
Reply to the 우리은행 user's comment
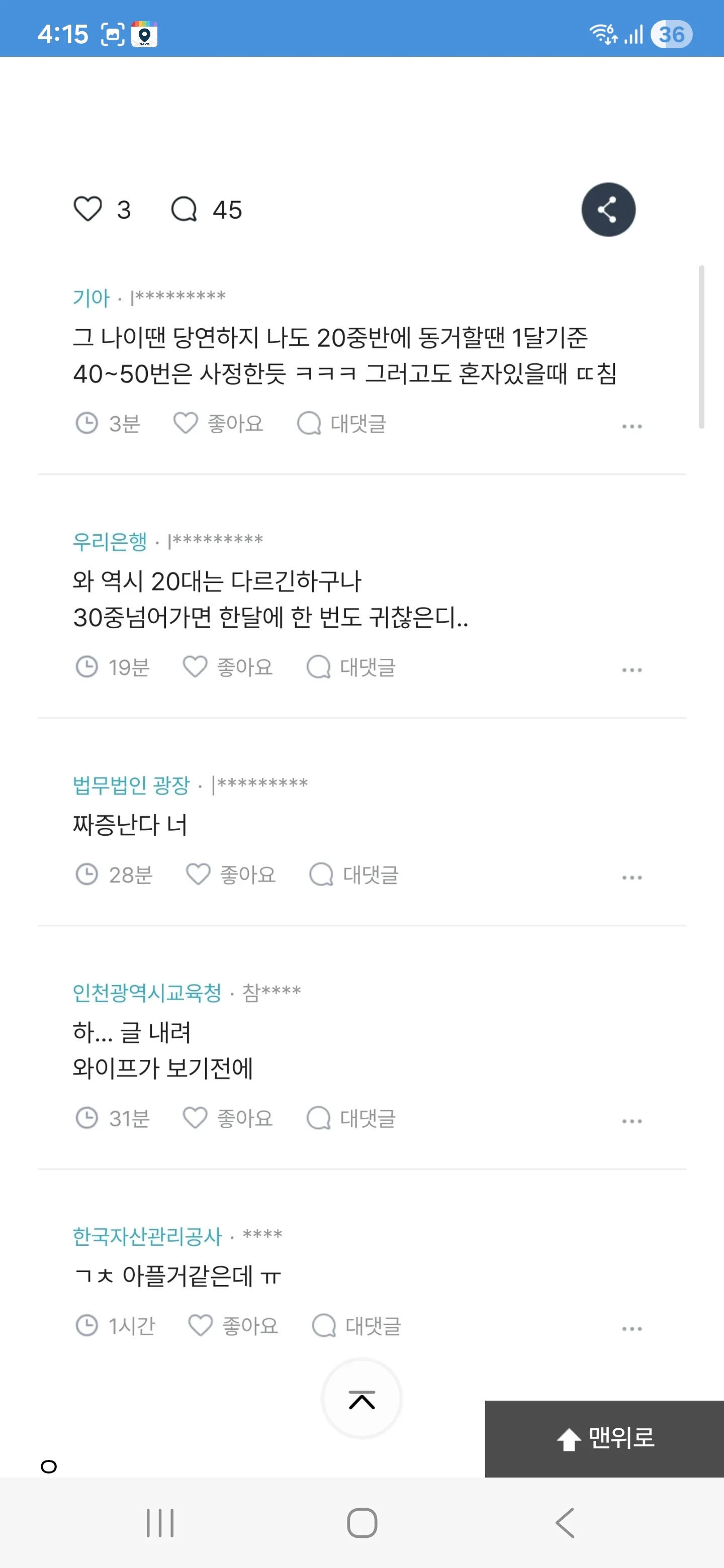[x=350, y=666]
